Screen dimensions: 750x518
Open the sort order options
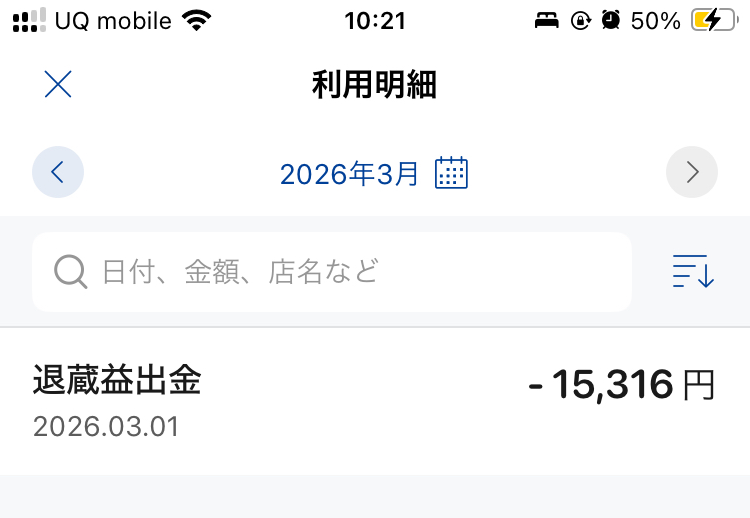click(x=693, y=272)
